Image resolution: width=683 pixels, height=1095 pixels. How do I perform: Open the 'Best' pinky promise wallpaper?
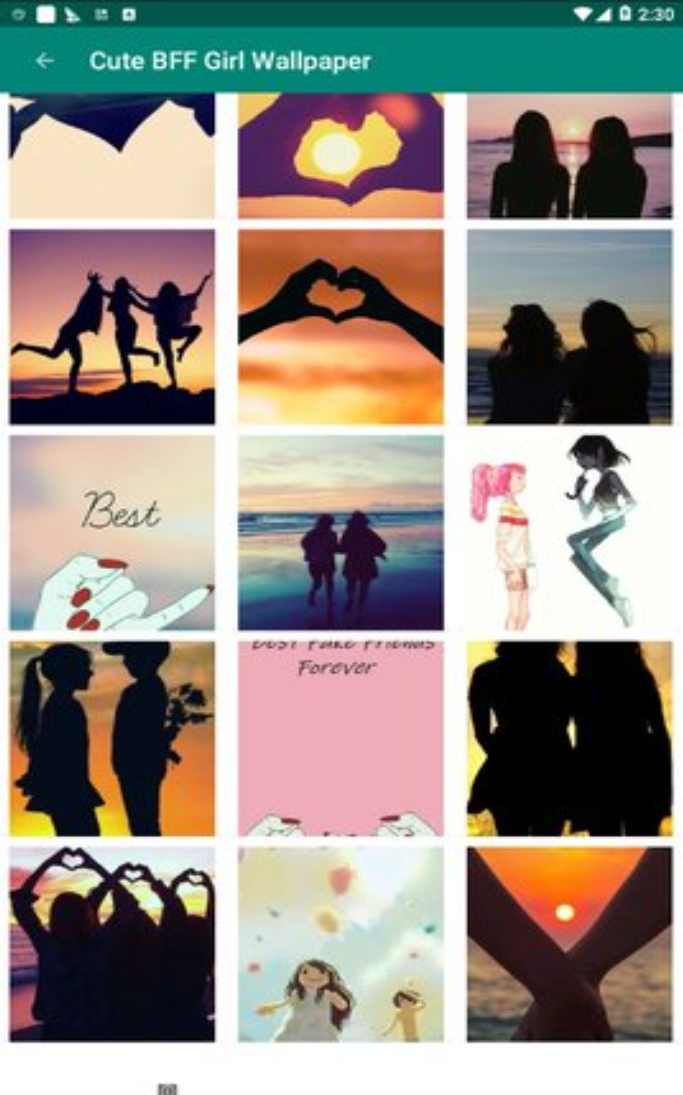112,532
